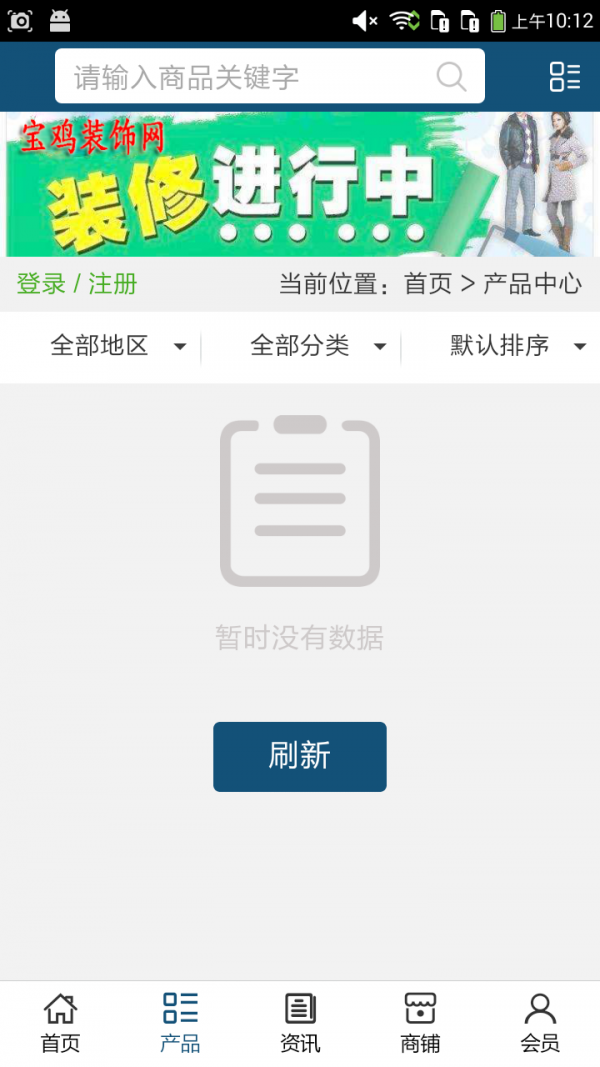
Task: Open the 登录 / 注册 link
Action: [x=77, y=284]
